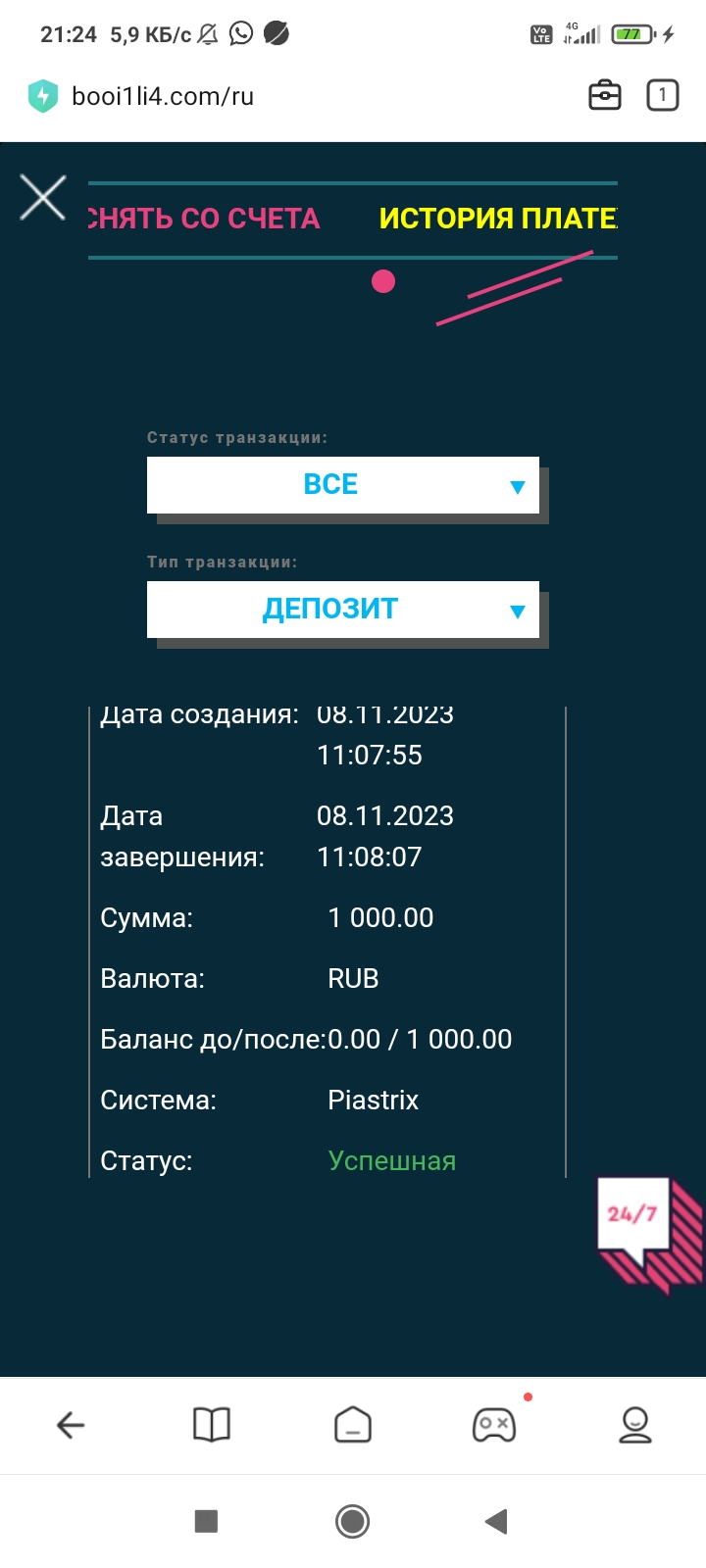This screenshot has width=706, height=1568.
Task: Expand the «Статус транзакции» dropdown showing ВСЕ
Action: pos(343,485)
